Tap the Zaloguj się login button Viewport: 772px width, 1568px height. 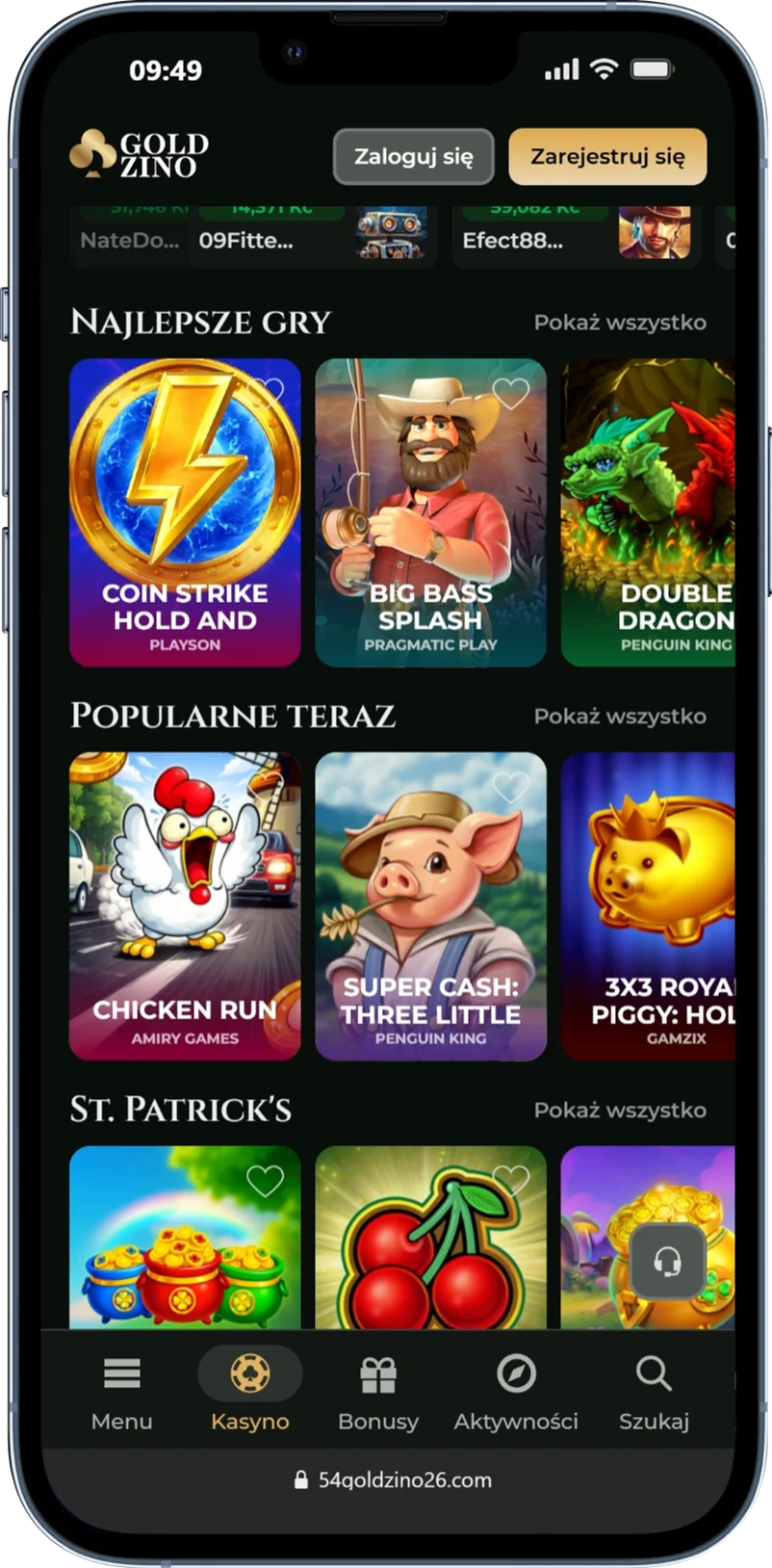(x=413, y=157)
